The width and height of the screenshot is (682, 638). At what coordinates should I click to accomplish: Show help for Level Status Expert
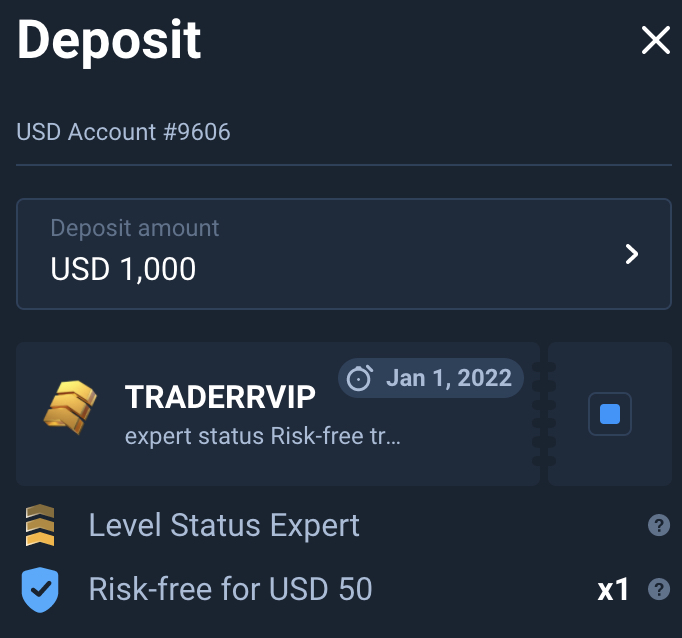coord(659,526)
